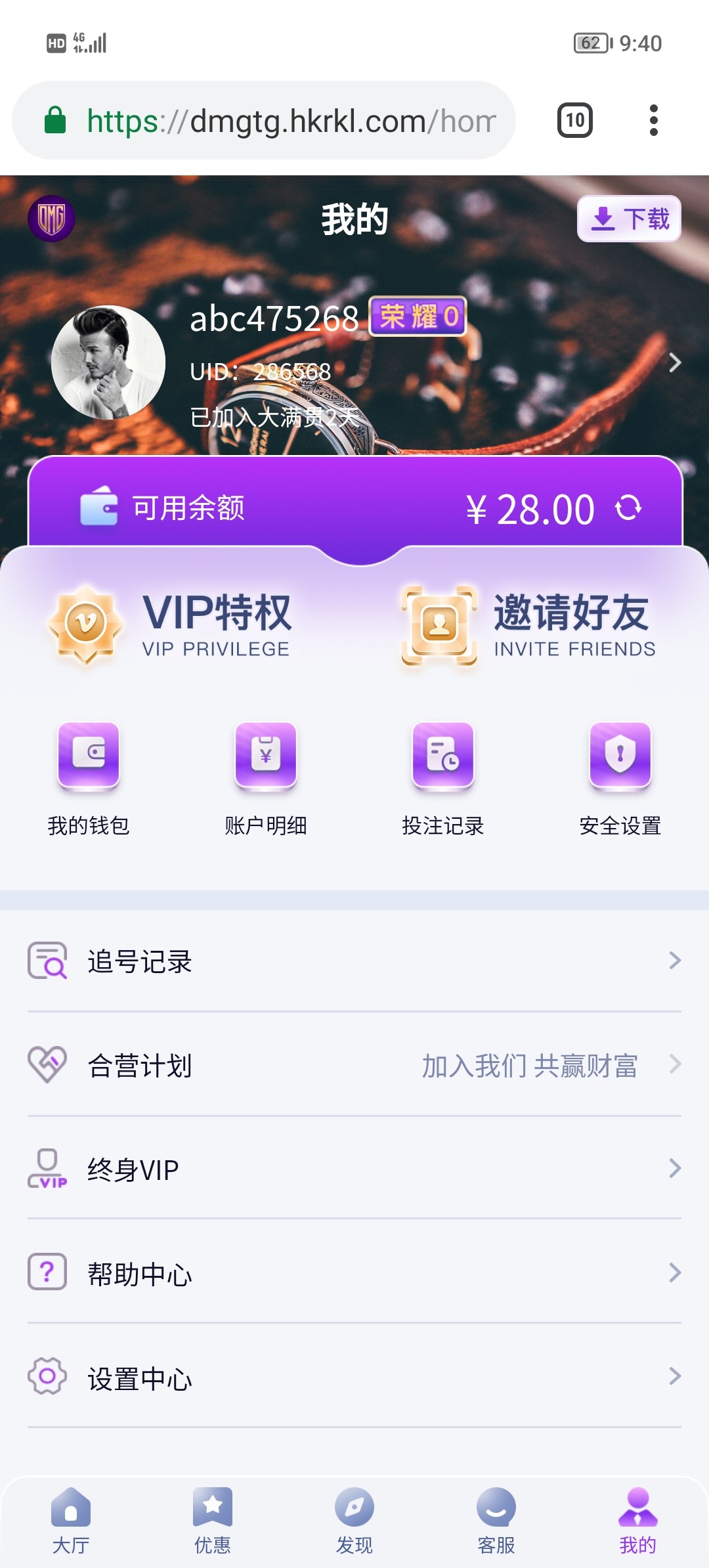Open 我的钱包 wallet
709x1568 pixels.
(x=89, y=778)
